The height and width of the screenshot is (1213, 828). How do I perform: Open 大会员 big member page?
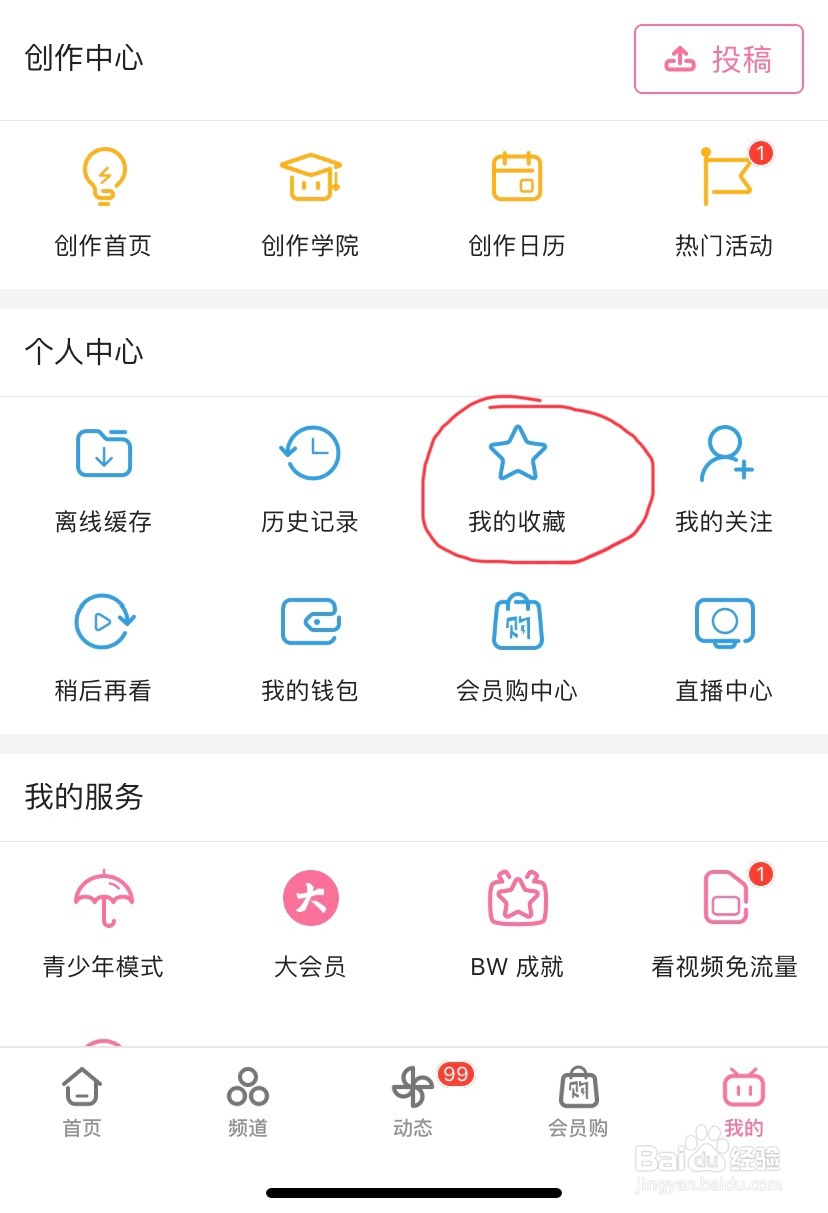coord(310,920)
